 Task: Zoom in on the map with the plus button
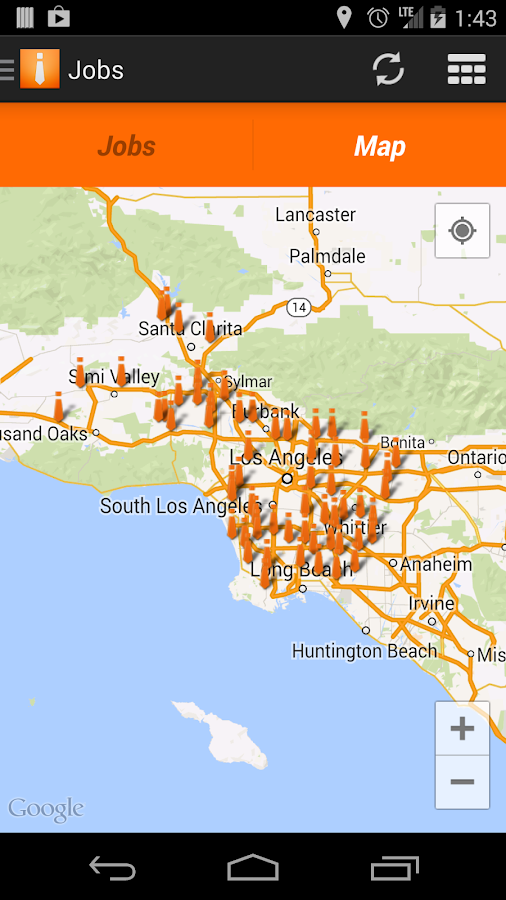click(x=462, y=728)
